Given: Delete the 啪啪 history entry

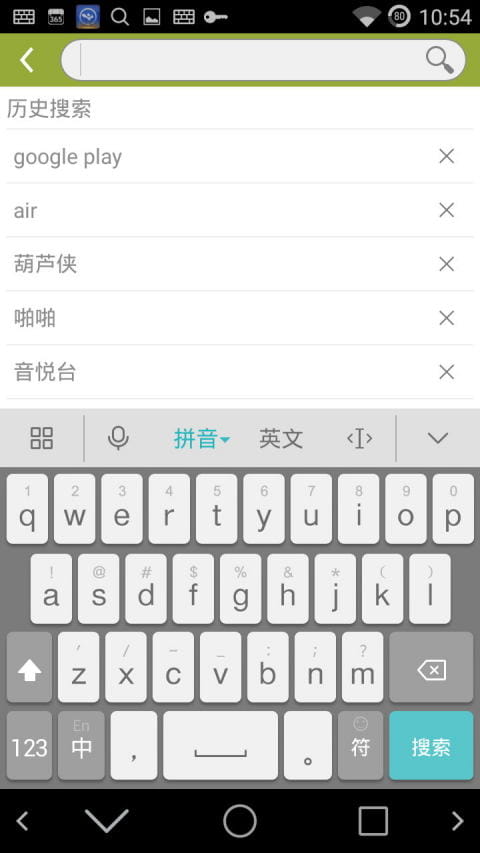Looking at the screenshot, I should pos(446,318).
